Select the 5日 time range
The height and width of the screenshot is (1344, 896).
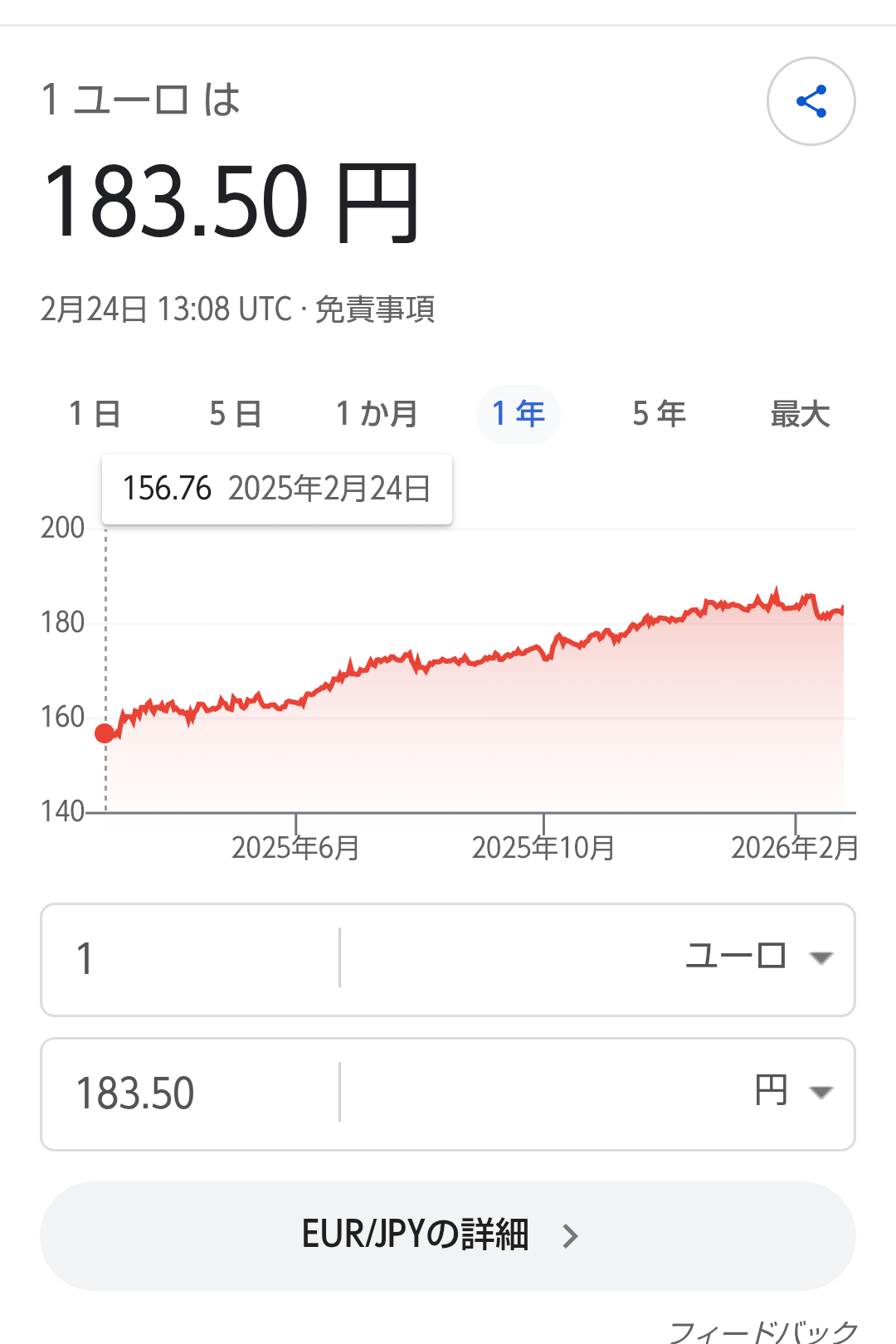(x=233, y=413)
